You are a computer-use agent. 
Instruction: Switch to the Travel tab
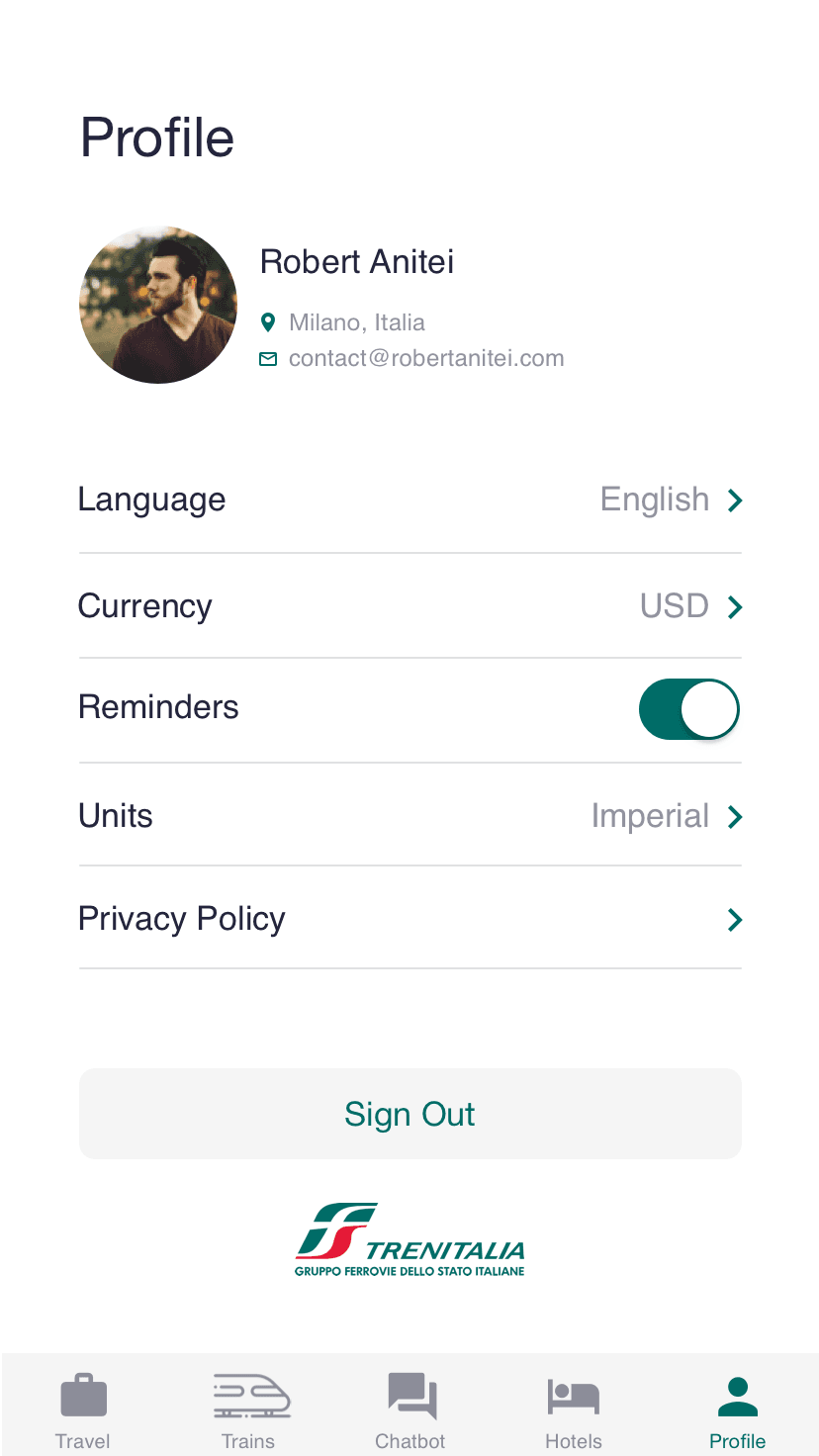point(83,1410)
